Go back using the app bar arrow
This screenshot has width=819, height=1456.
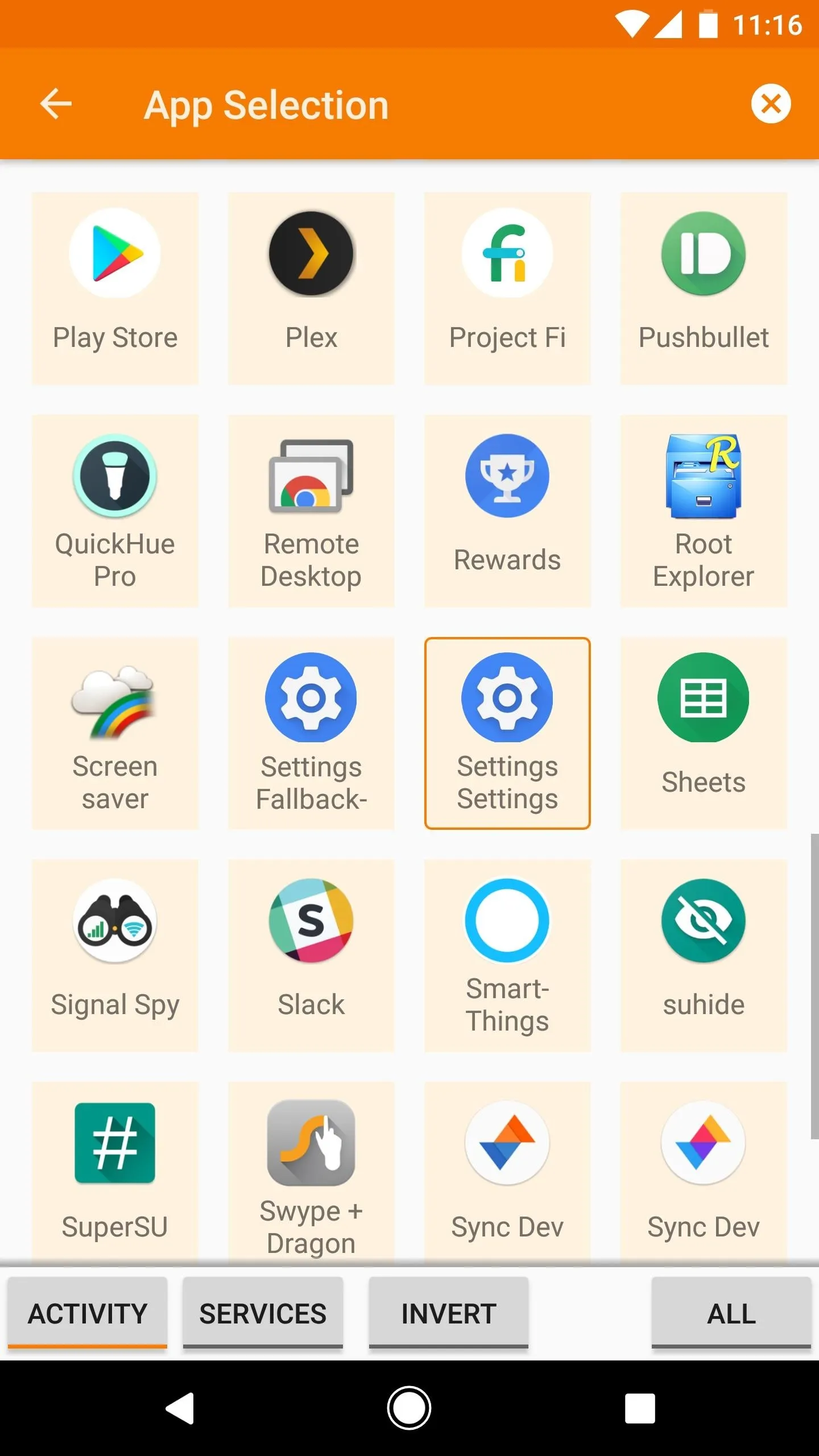point(56,104)
